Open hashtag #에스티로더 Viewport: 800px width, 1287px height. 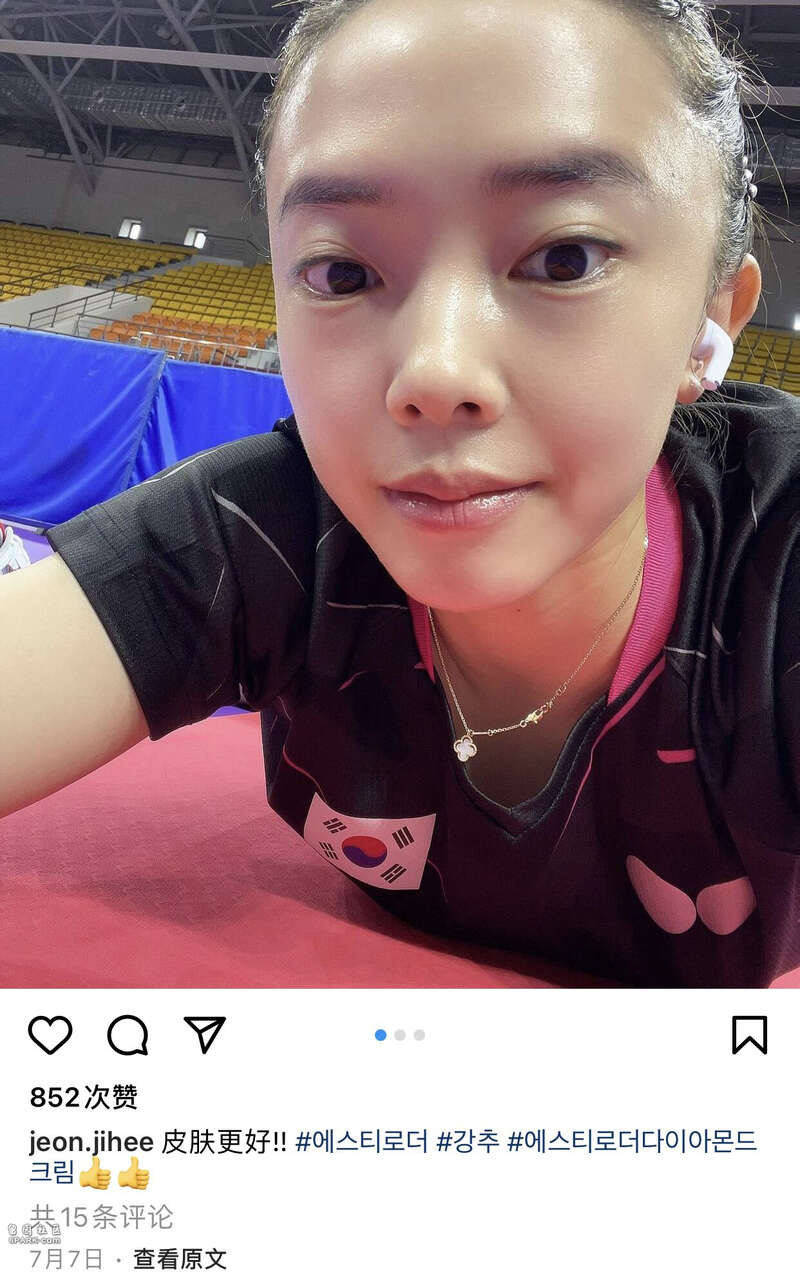pos(362,1142)
